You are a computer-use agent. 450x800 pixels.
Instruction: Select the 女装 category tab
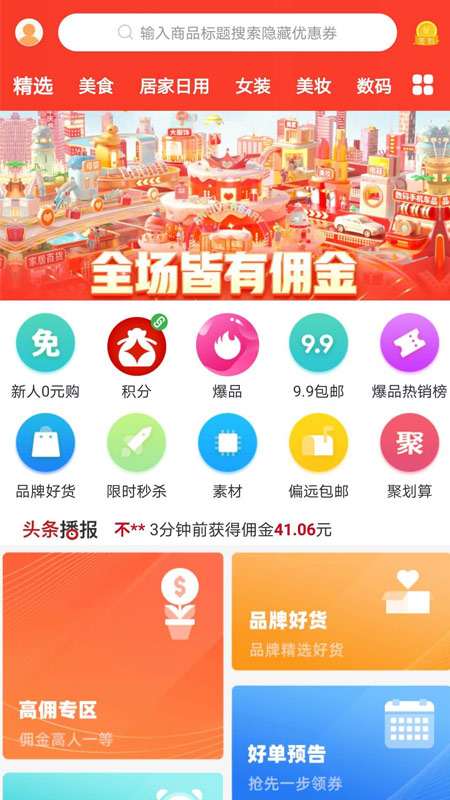pos(253,86)
